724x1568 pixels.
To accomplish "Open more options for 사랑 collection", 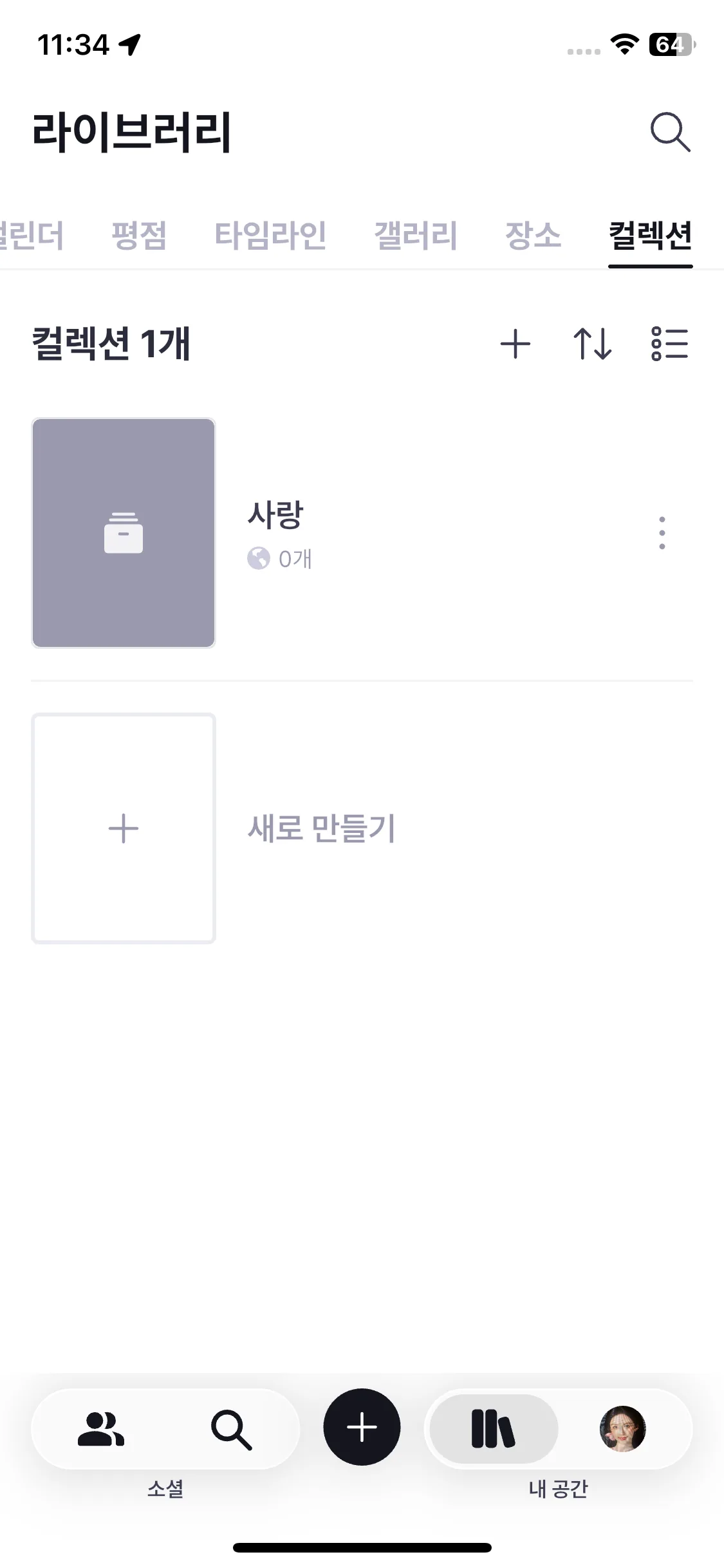I will (662, 533).
